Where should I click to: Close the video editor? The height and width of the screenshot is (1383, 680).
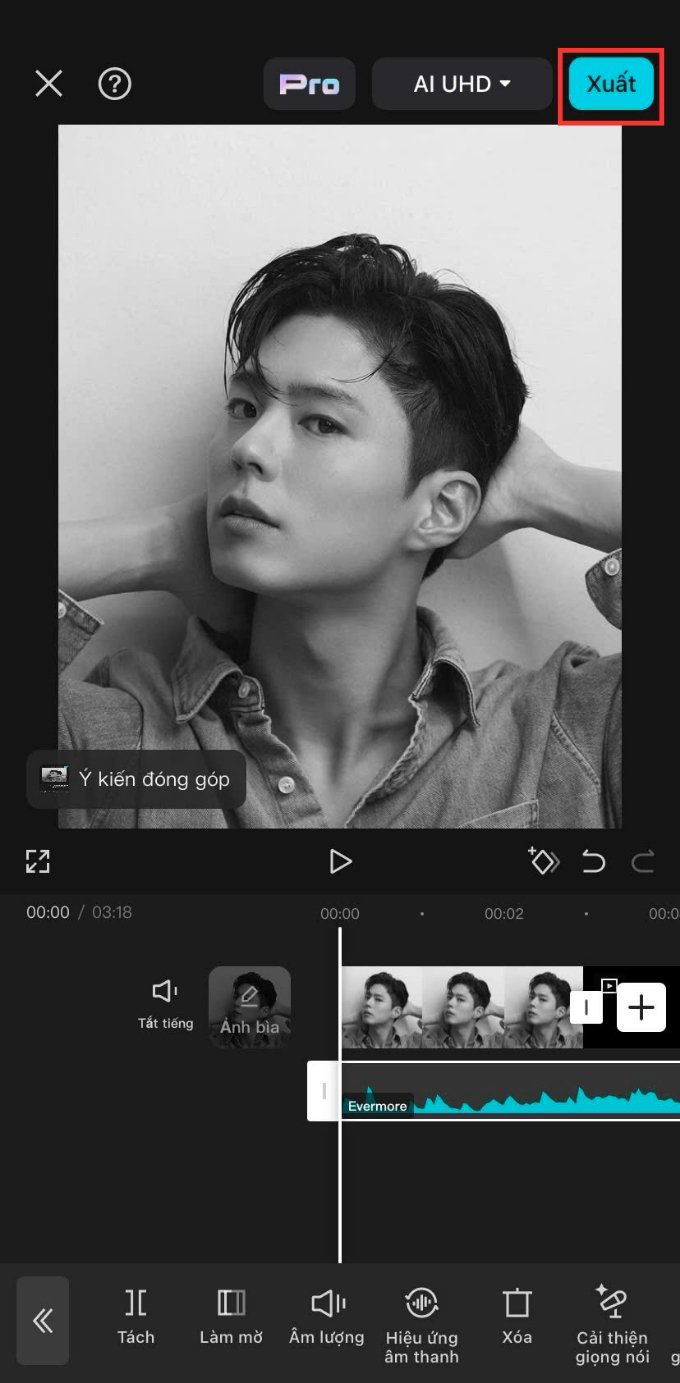pos(48,84)
